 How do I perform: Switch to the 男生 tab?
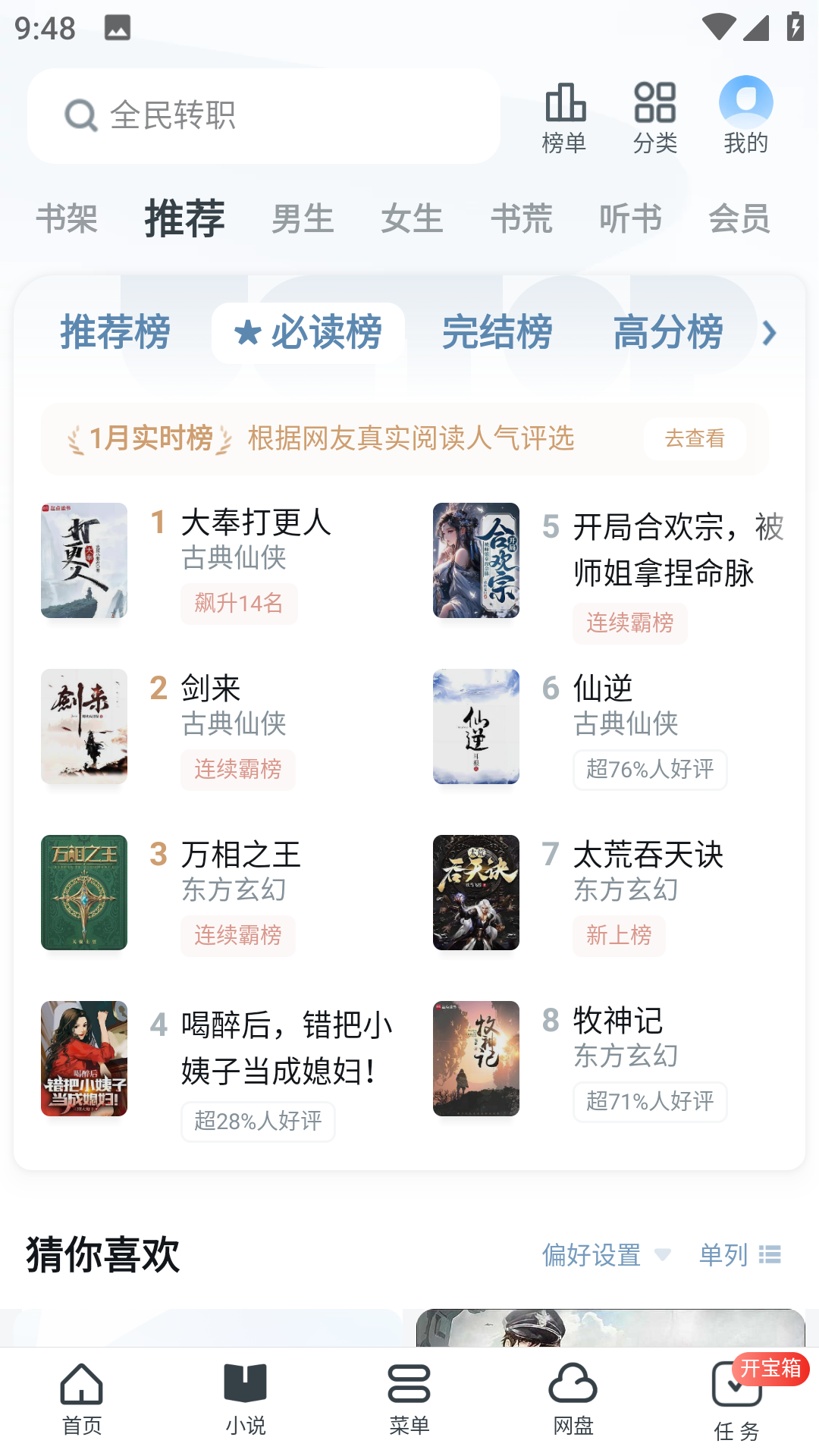point(303,219)
